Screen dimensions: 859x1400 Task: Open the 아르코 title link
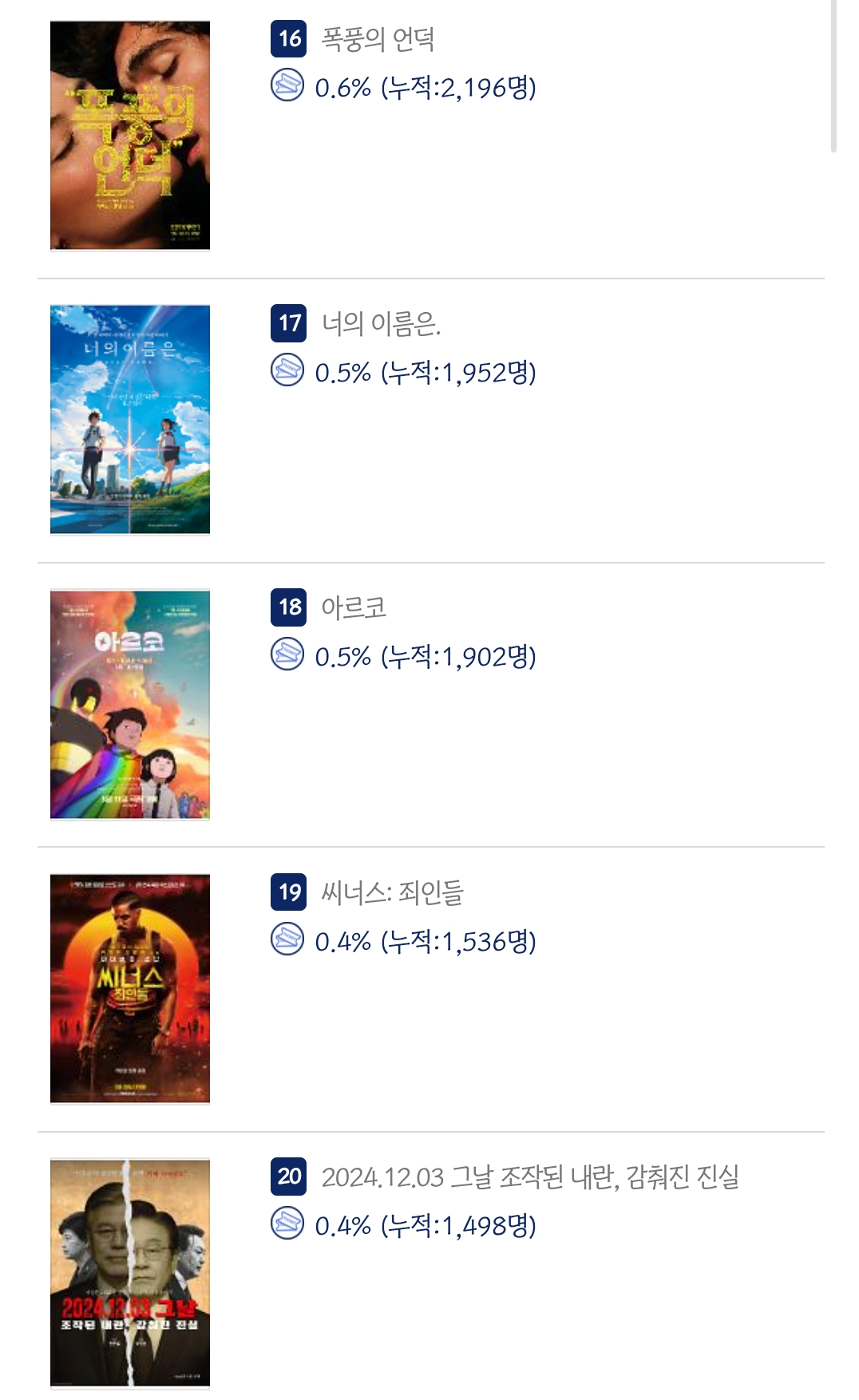[354, 607]
